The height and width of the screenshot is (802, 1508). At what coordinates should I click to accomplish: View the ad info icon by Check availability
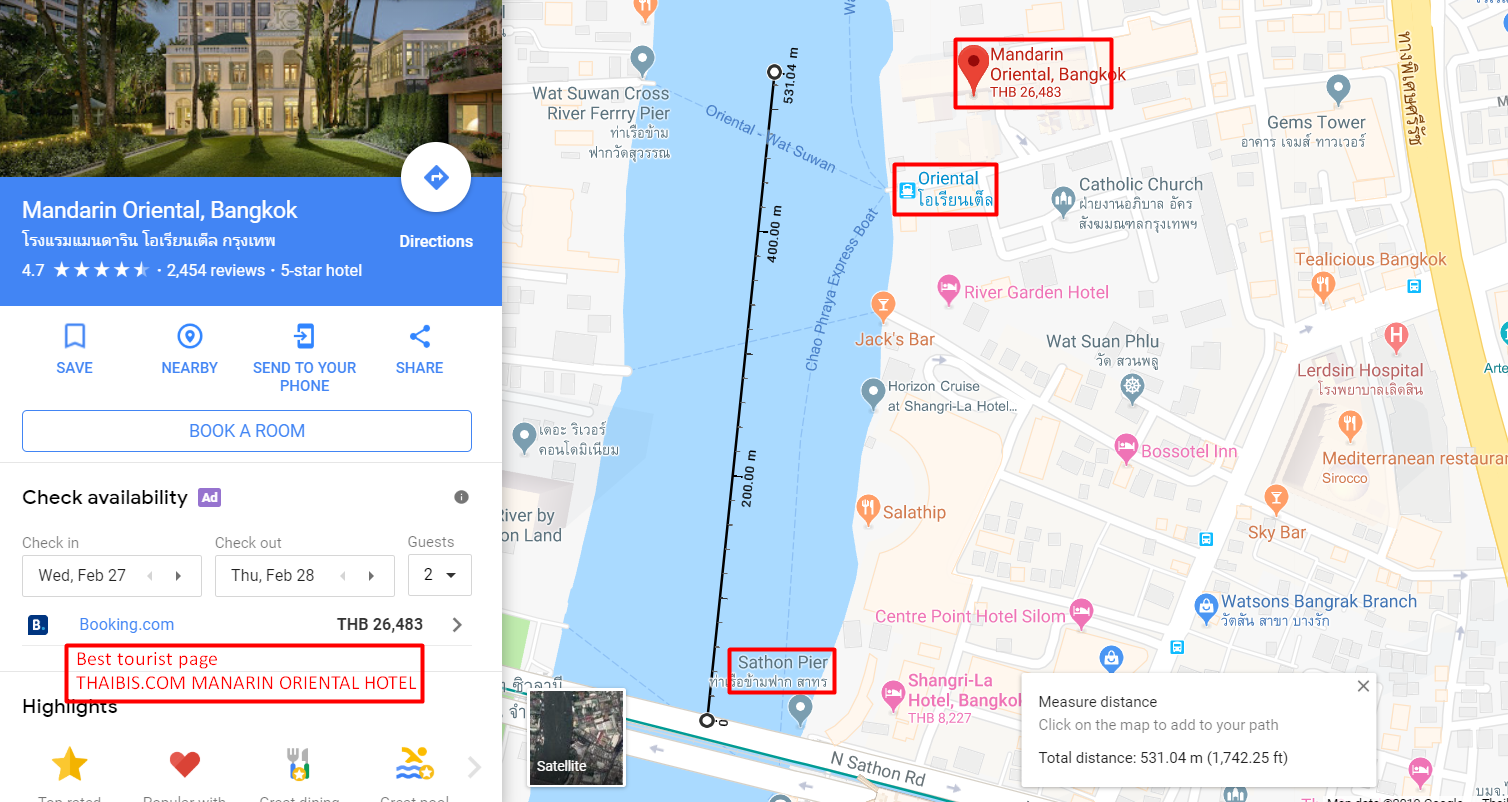coord(461,497)
